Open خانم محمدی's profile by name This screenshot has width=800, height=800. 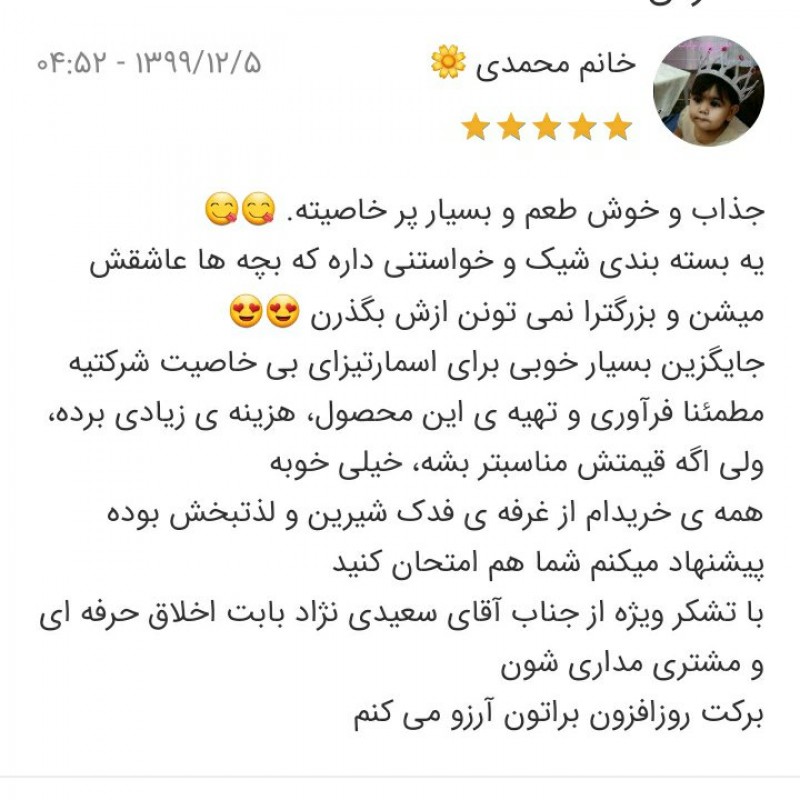coord(556,66)
